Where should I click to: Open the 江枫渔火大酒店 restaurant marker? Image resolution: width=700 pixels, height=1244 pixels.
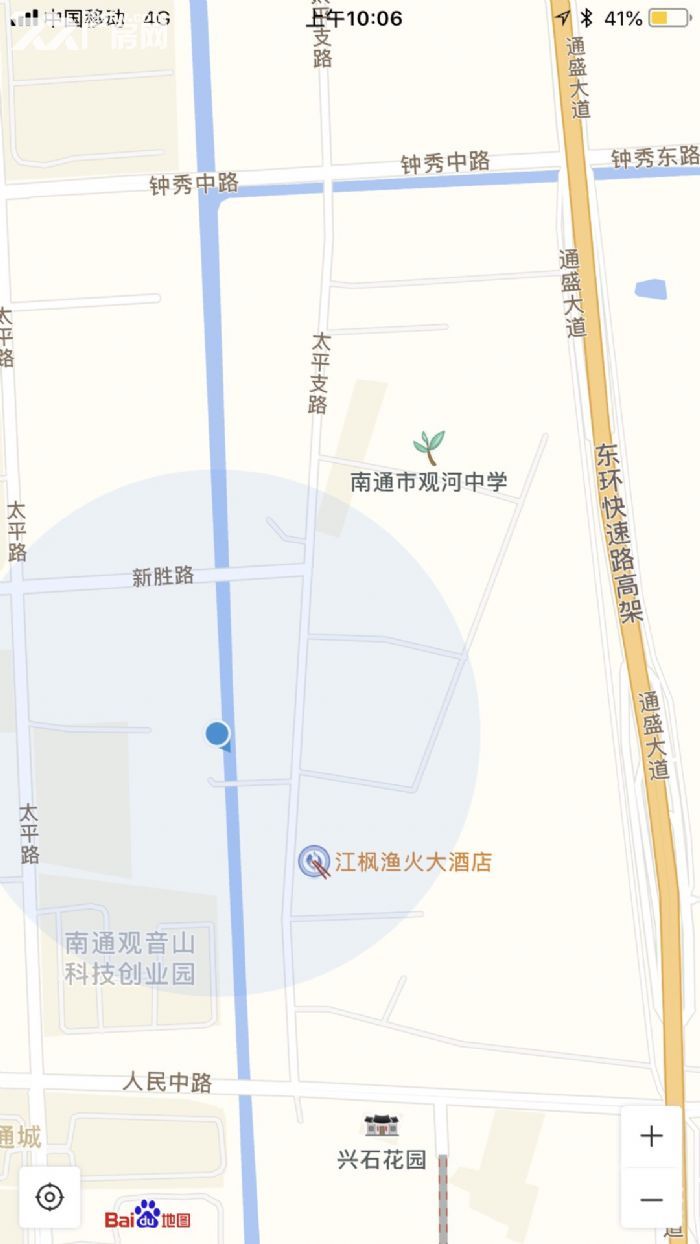click(315, 861)
